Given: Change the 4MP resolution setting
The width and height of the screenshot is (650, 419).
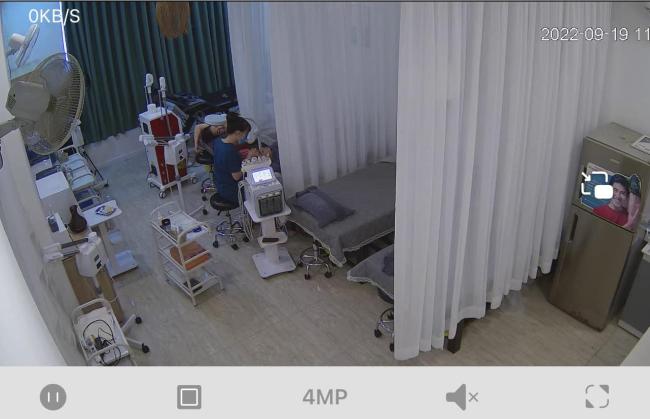Looking at the screenshot, I should pos(325,397).
